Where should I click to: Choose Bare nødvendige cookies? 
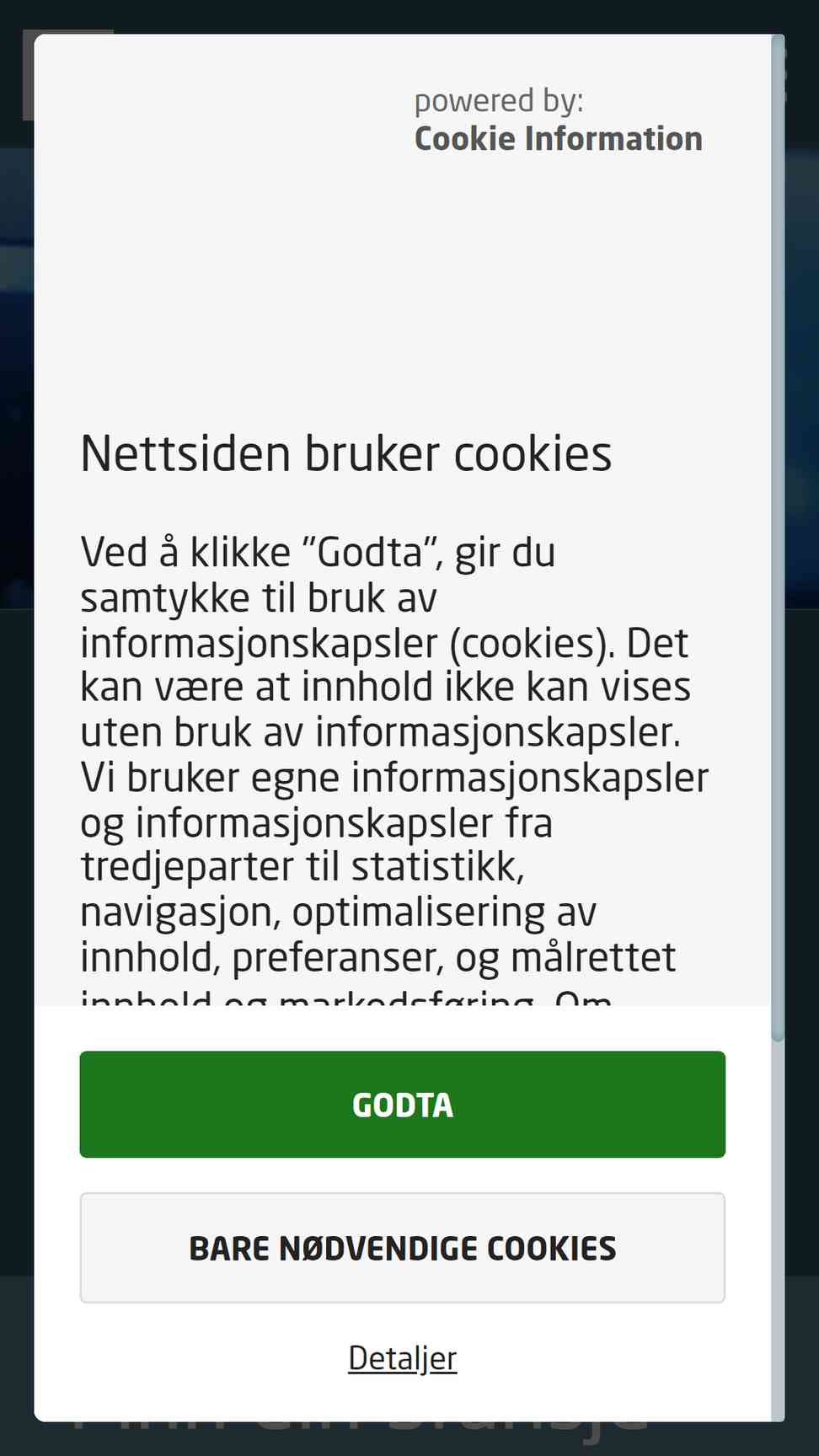click(x=402, y=1248)
